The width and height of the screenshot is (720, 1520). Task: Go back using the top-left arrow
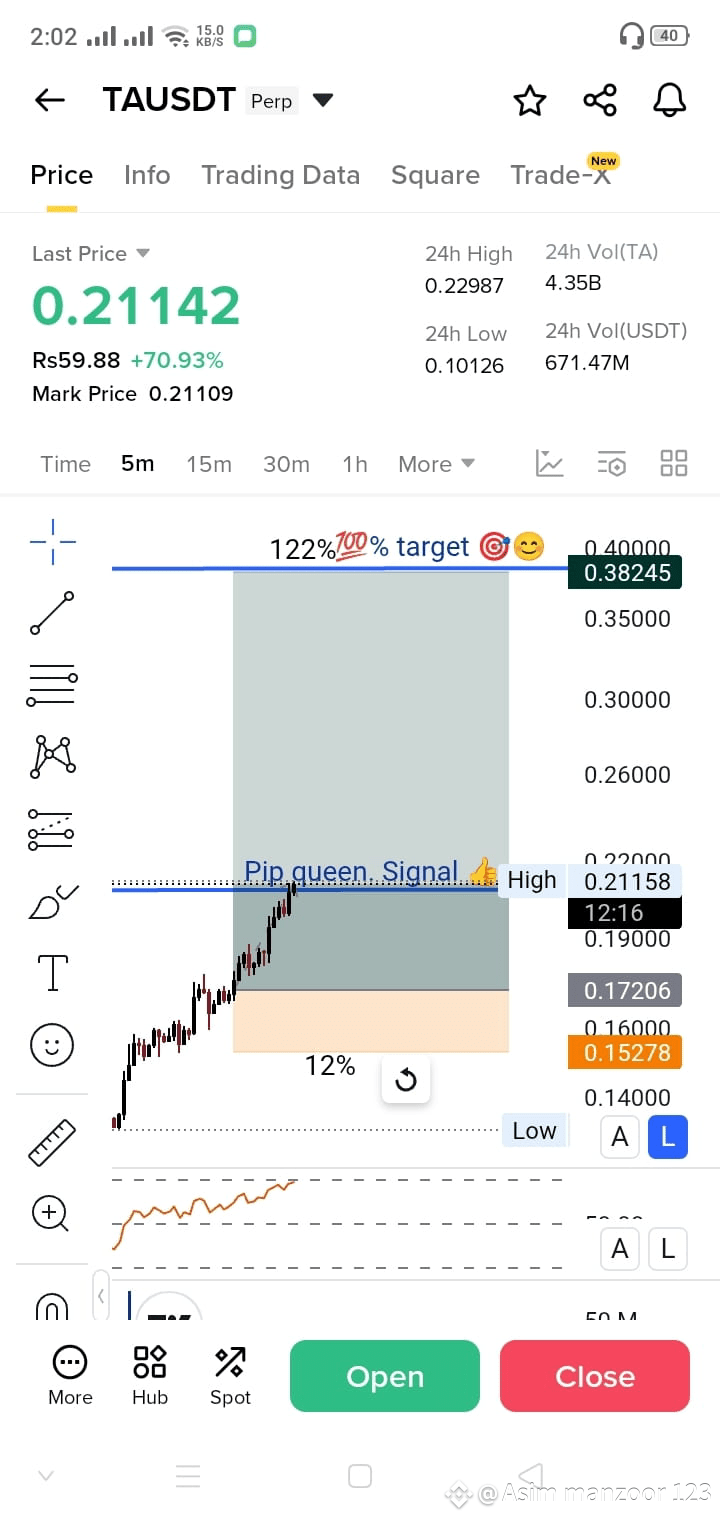click(x=49, y=100)
